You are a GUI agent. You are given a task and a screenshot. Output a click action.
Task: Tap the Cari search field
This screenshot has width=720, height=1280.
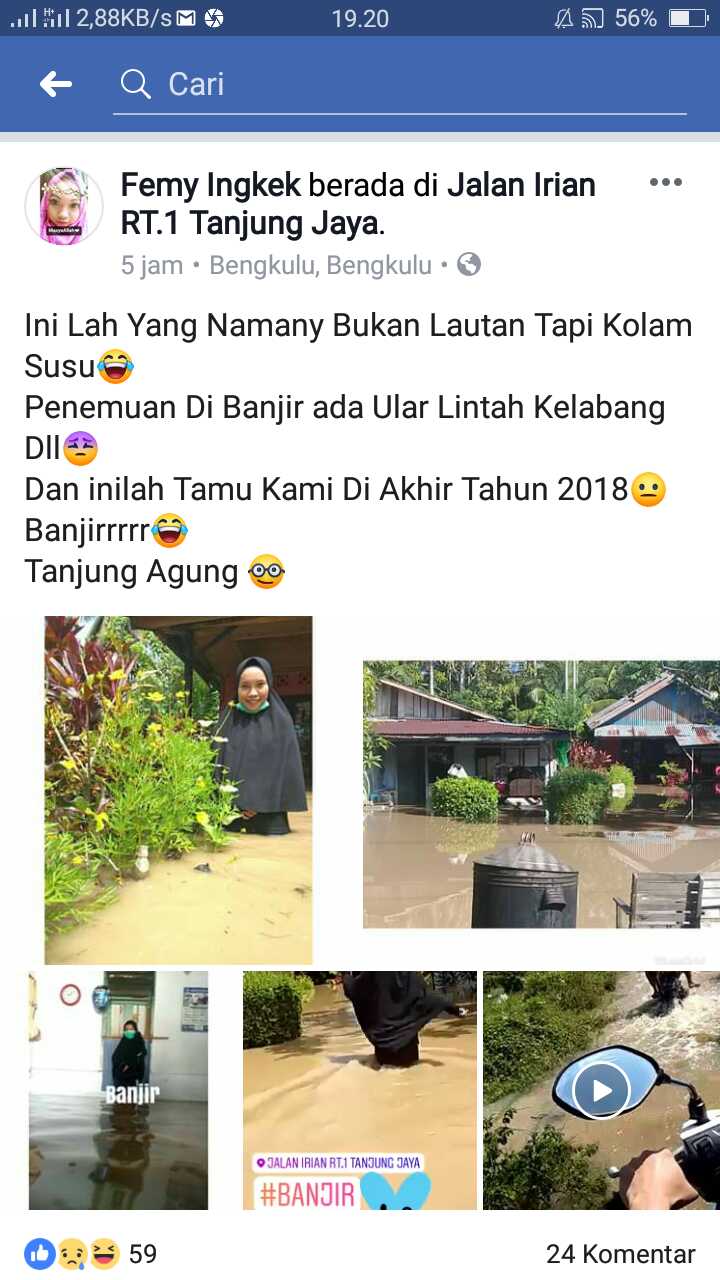tap(400, 84)
